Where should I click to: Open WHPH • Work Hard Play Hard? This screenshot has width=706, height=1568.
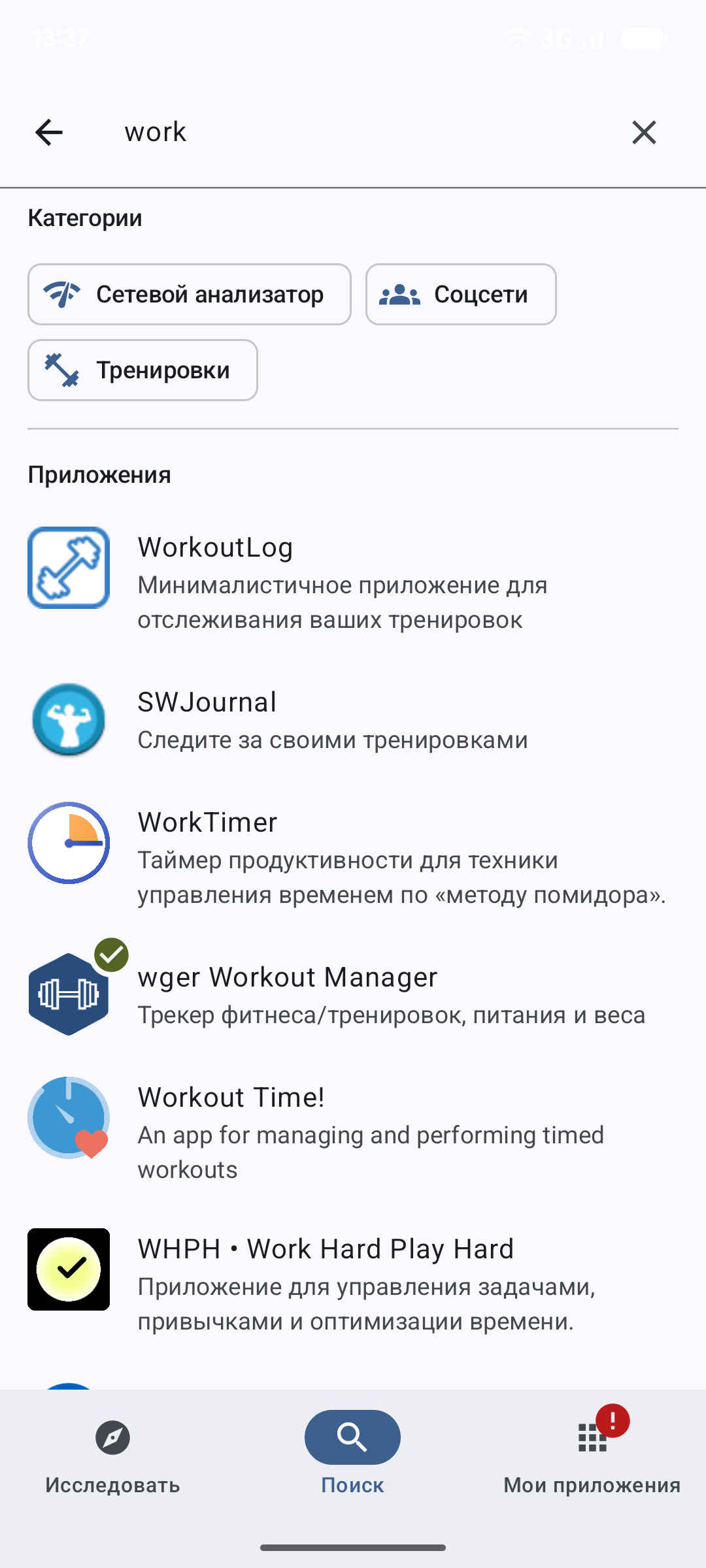click(x=353, y=1284)
